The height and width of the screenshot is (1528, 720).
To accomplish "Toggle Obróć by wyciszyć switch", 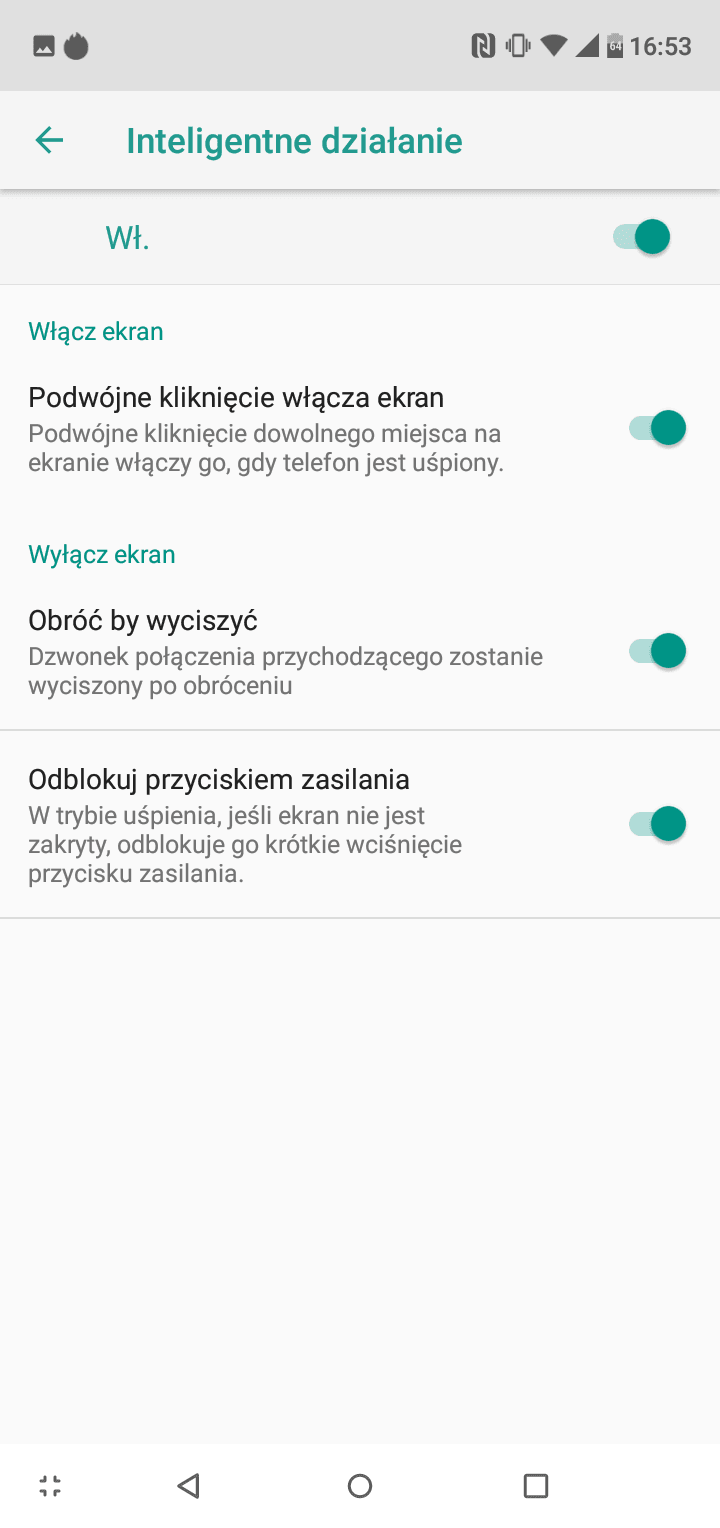I will [x=657, y=651].
